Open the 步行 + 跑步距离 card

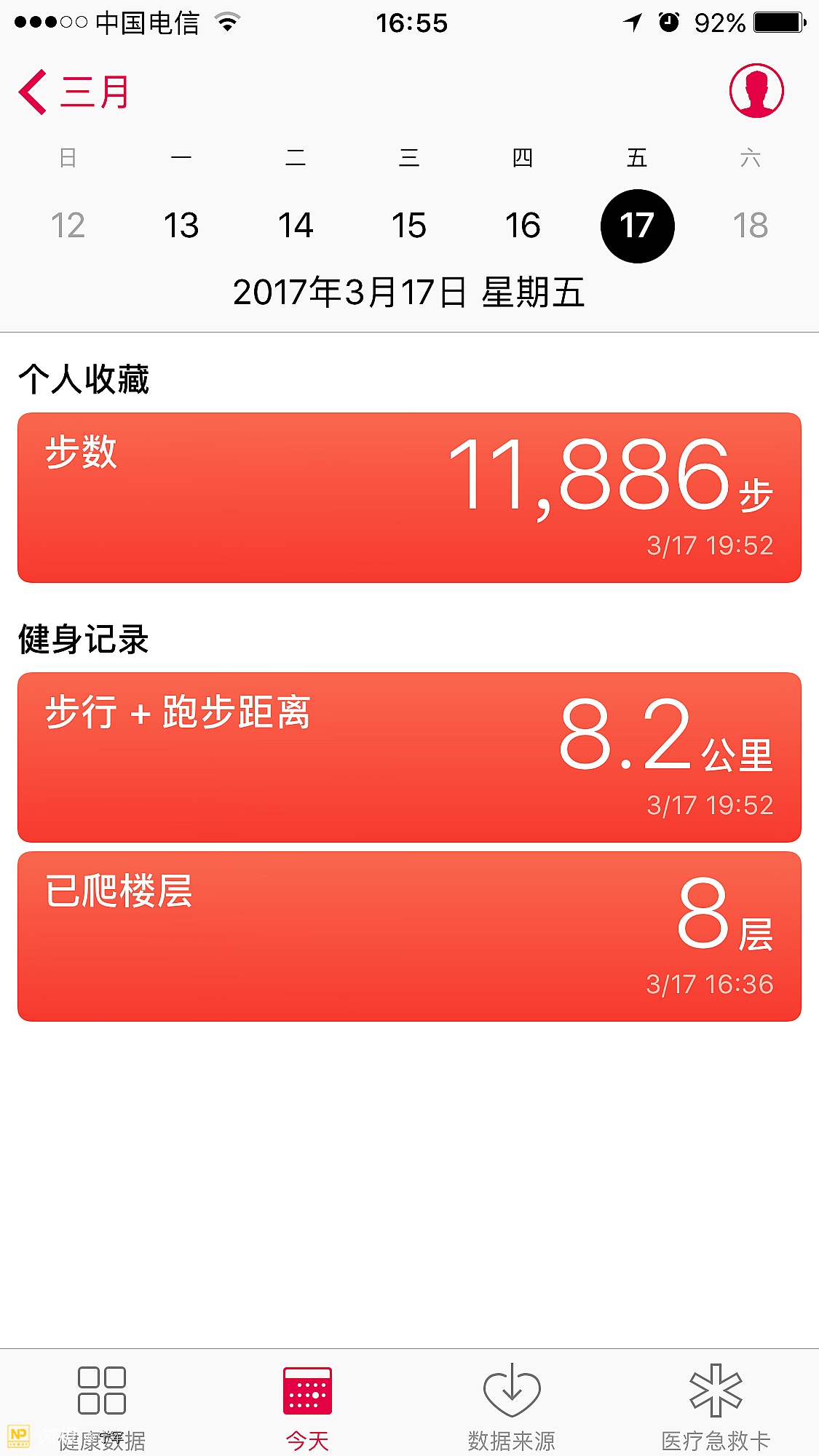coord(409,757)
